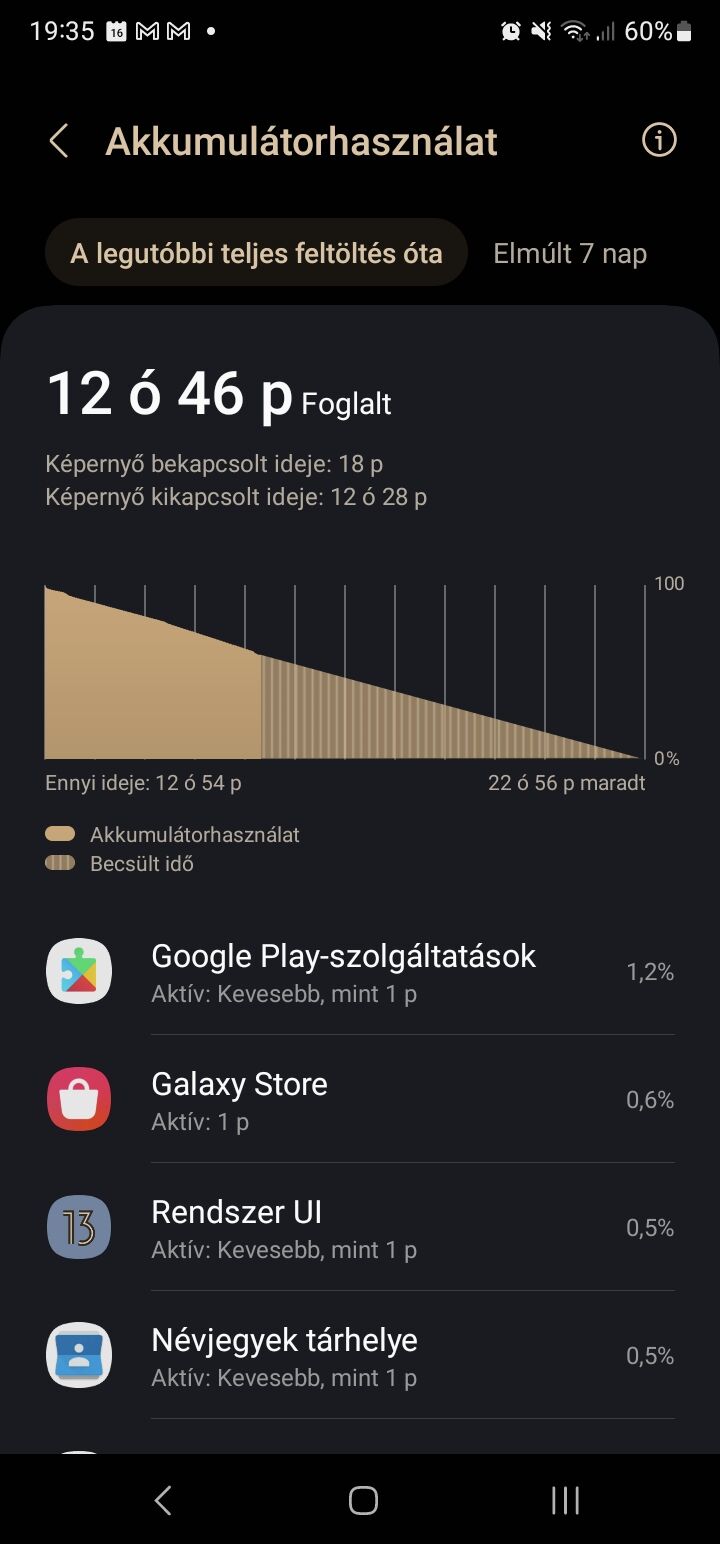Screen dimensions: 720x1544
Task: Go back from Akkumulátorhasználat screen
Action: click(x=59, y=141)
